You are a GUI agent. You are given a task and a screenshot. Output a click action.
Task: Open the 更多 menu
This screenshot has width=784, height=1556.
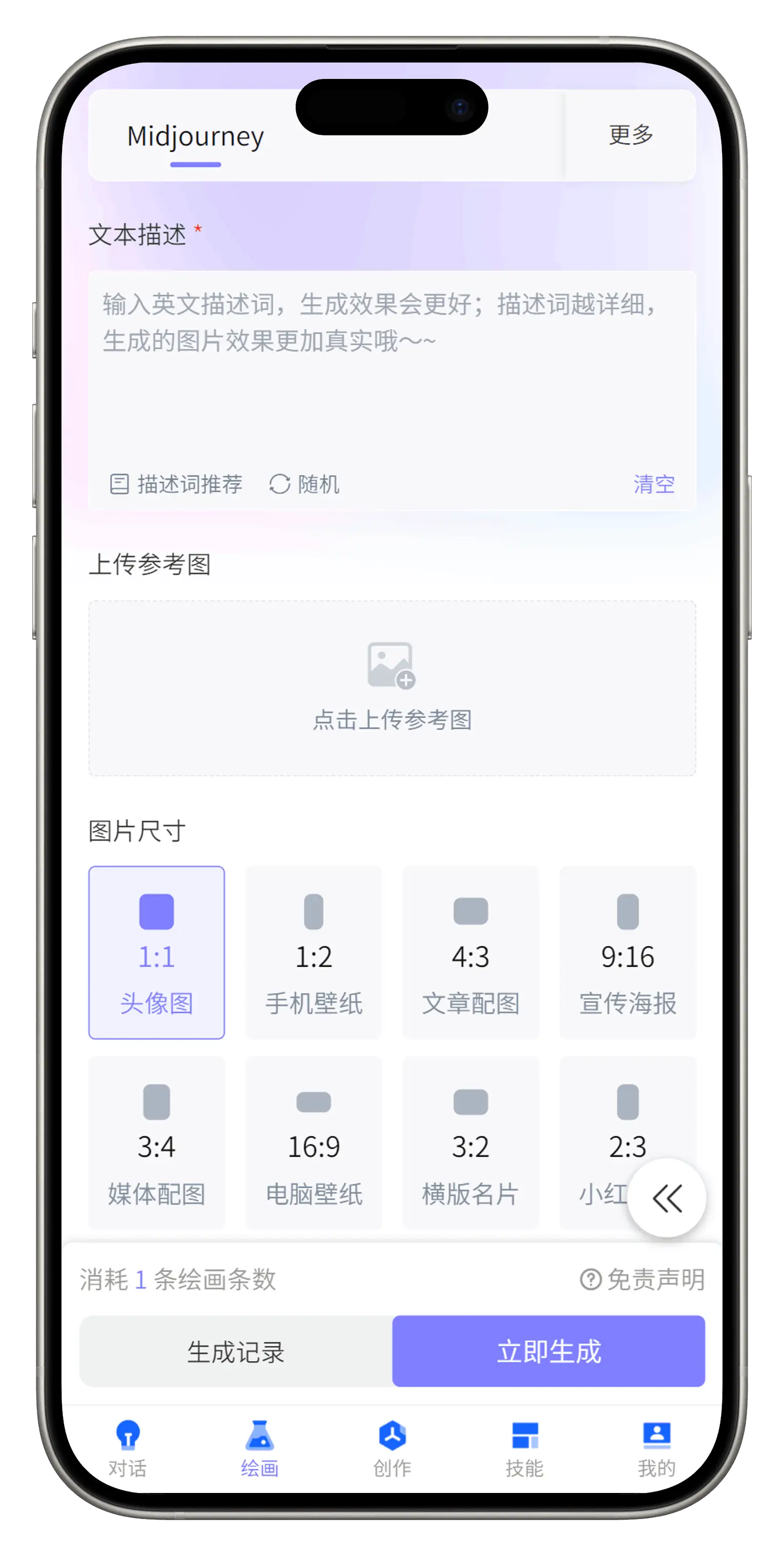631,135
